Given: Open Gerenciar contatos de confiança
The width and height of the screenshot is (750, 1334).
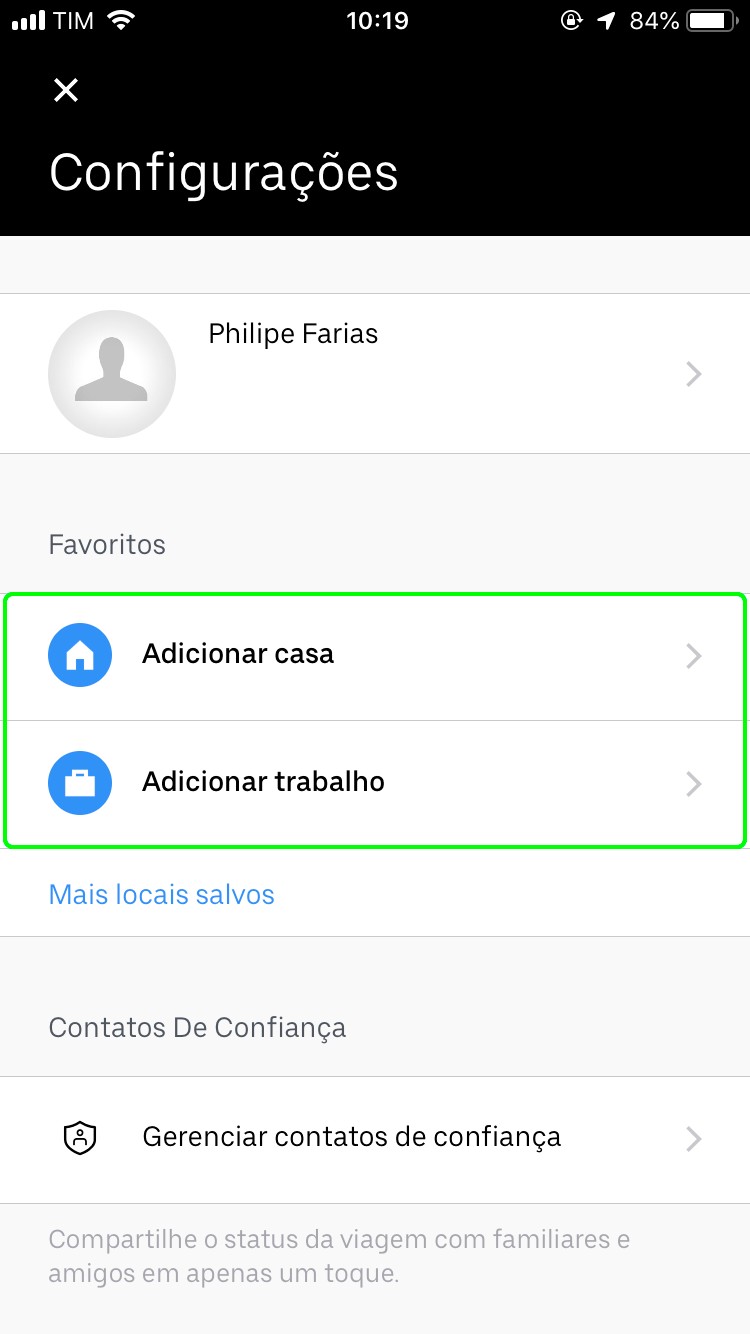Looking at the screenshot, I should click(x=374, y=1138).
